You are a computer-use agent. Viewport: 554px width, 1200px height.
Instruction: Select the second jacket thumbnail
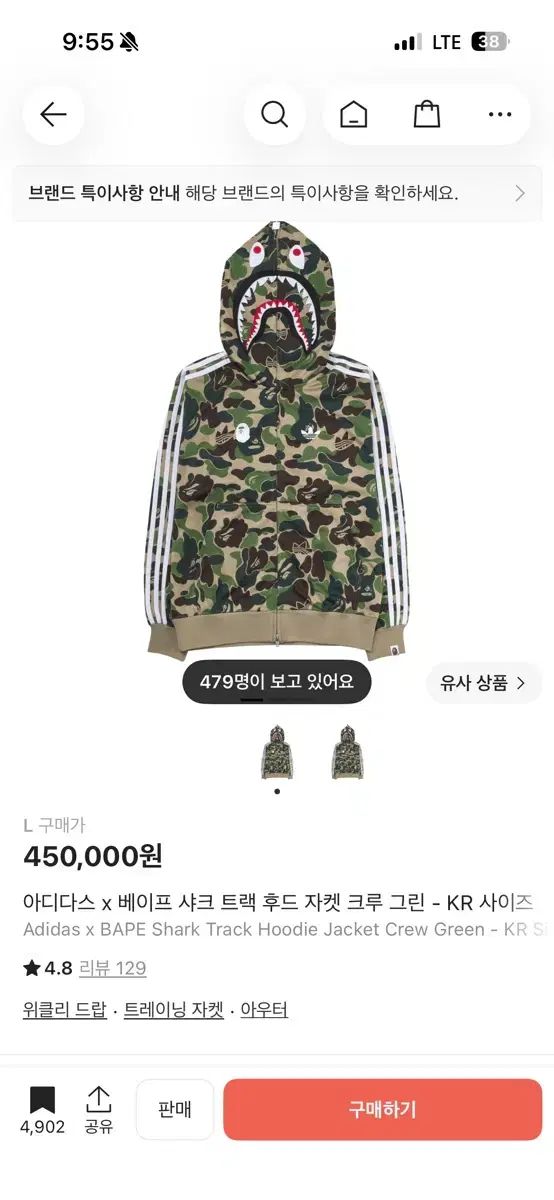click(x=347, y=752)
